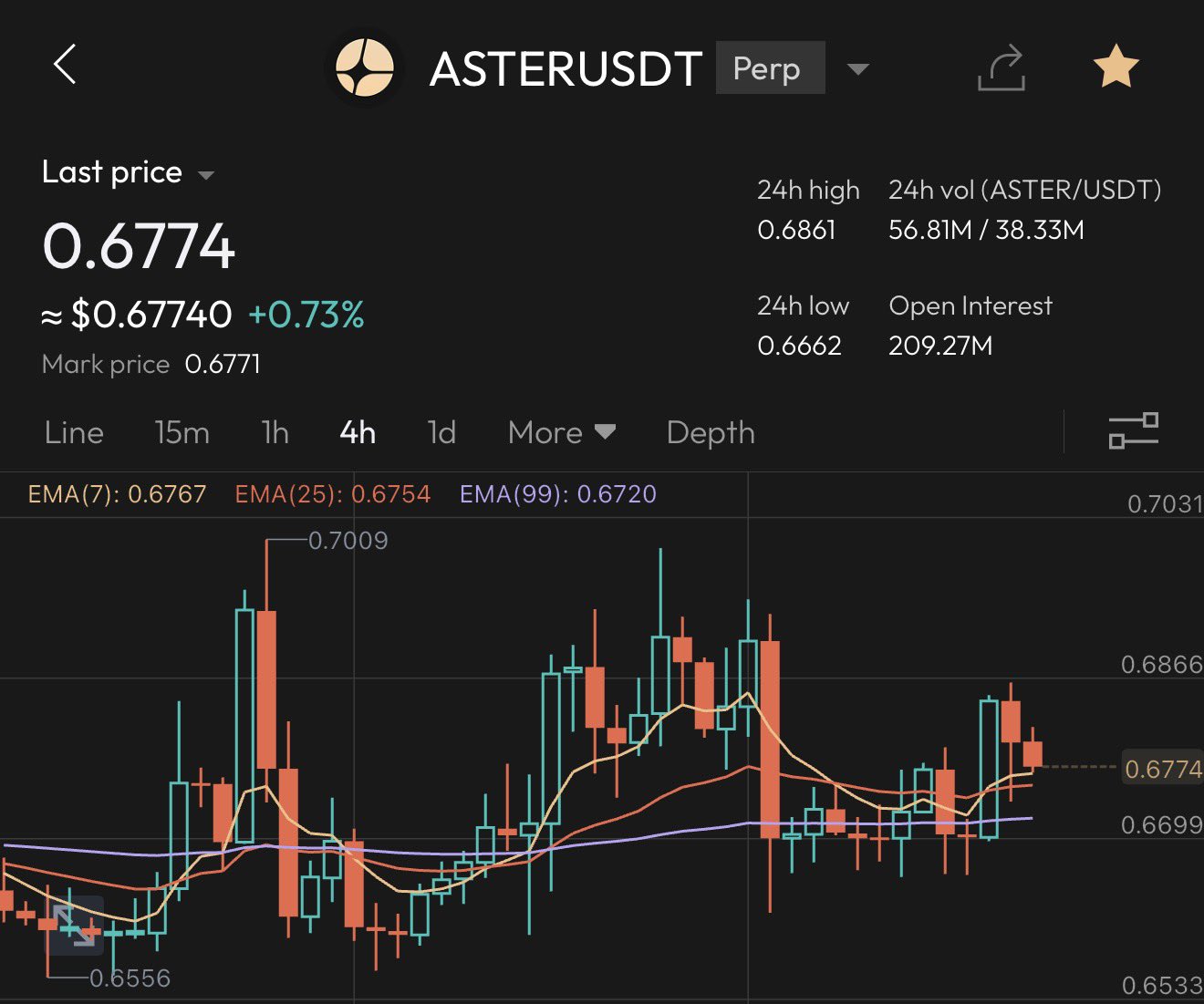The width and height of the screenshot is (1204, 1004).
Task: Go back using the arrow
Action: point(65,66)
